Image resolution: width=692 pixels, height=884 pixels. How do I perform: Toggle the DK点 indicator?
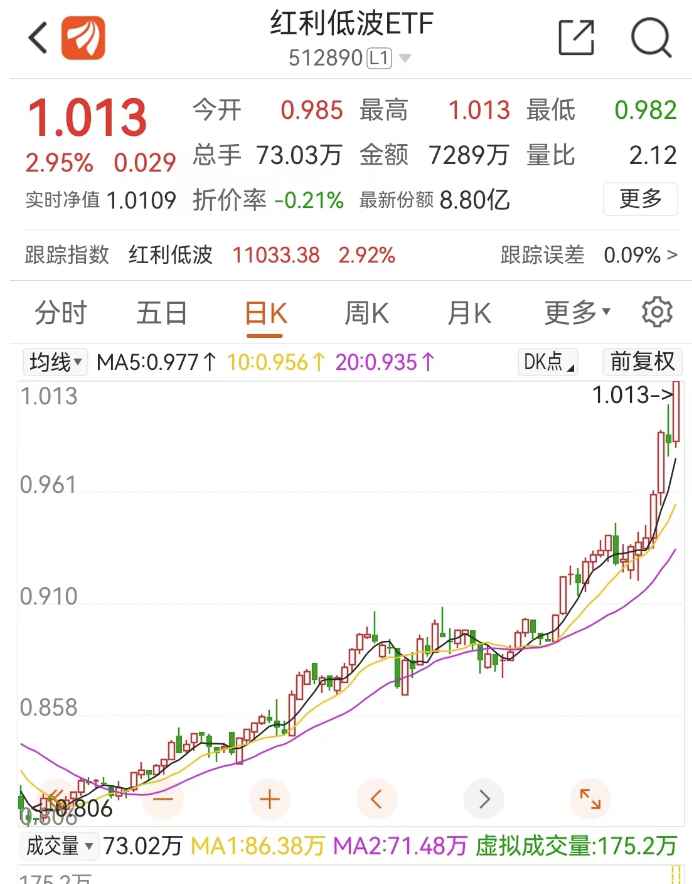tap(549, 362)
